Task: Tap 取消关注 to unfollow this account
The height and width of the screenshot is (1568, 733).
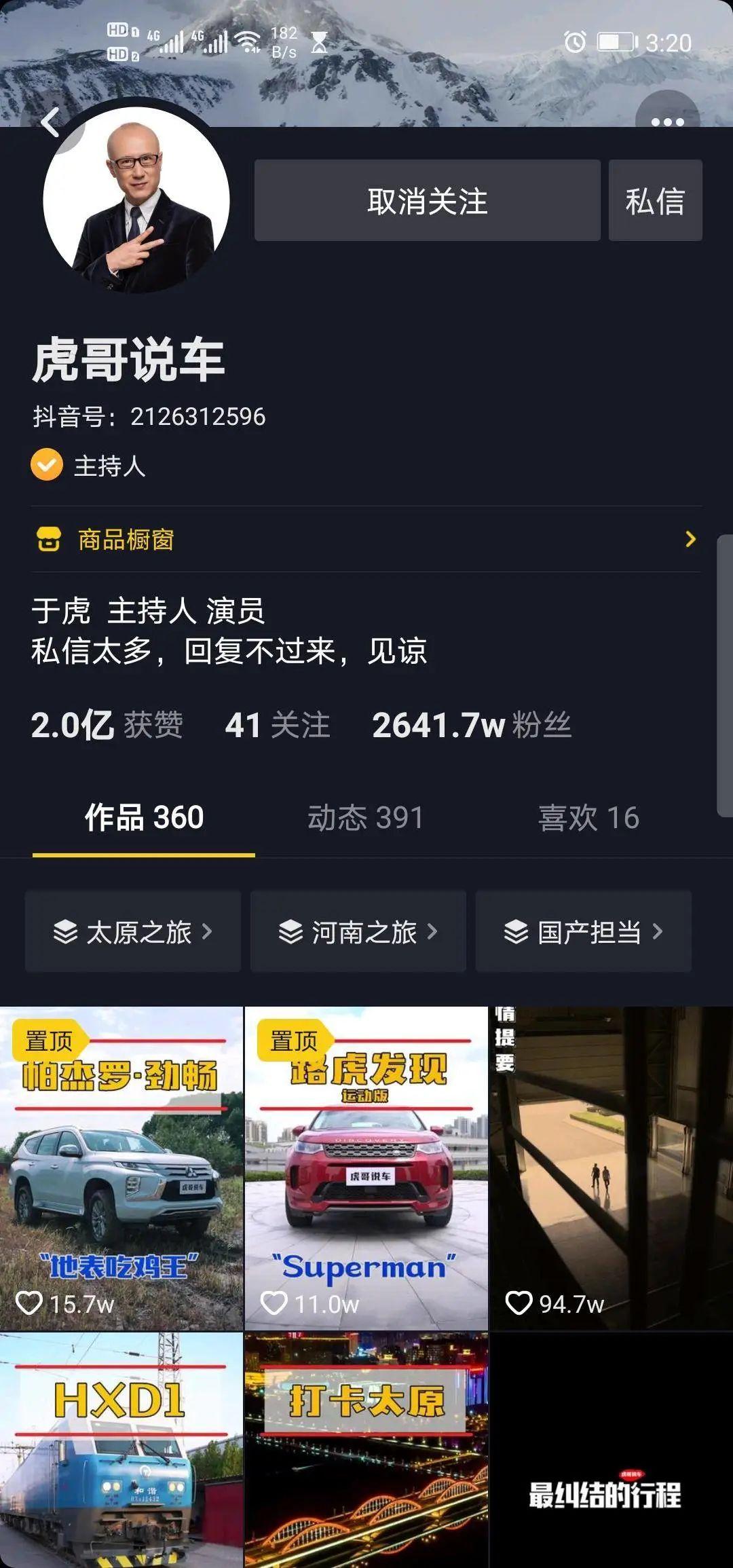Action: click(x=427, y=201)
